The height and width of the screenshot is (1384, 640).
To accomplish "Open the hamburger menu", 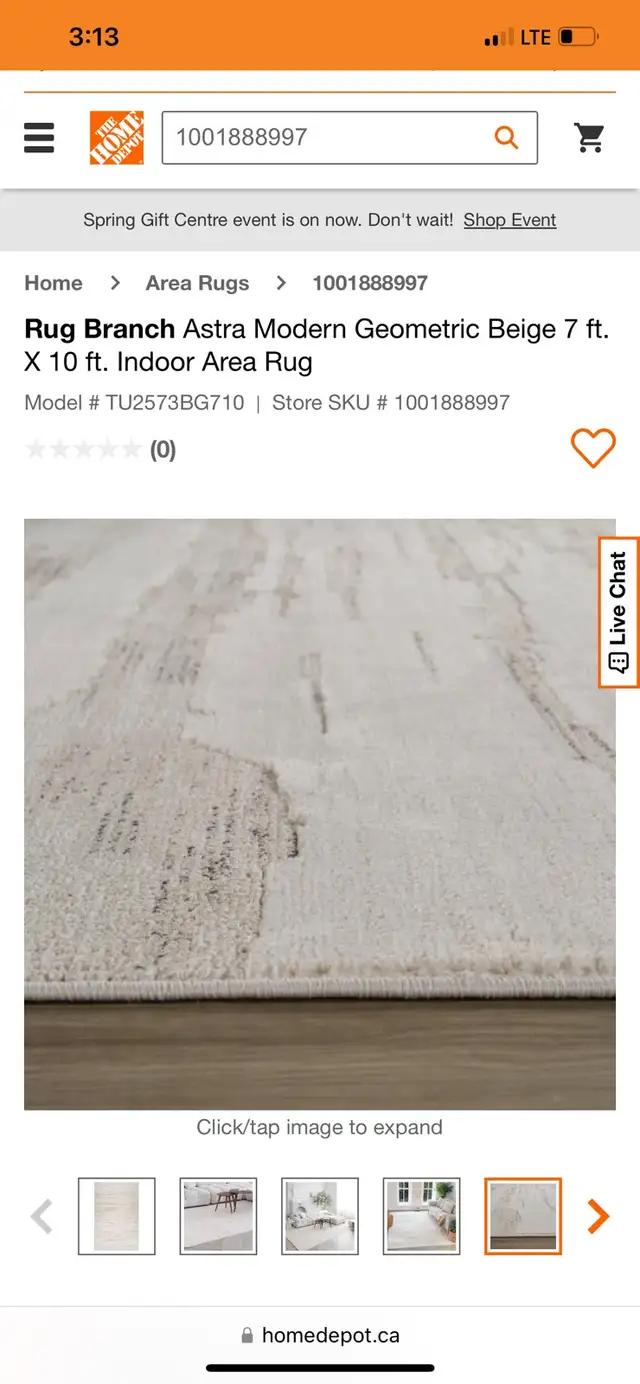I will point(39,137).
